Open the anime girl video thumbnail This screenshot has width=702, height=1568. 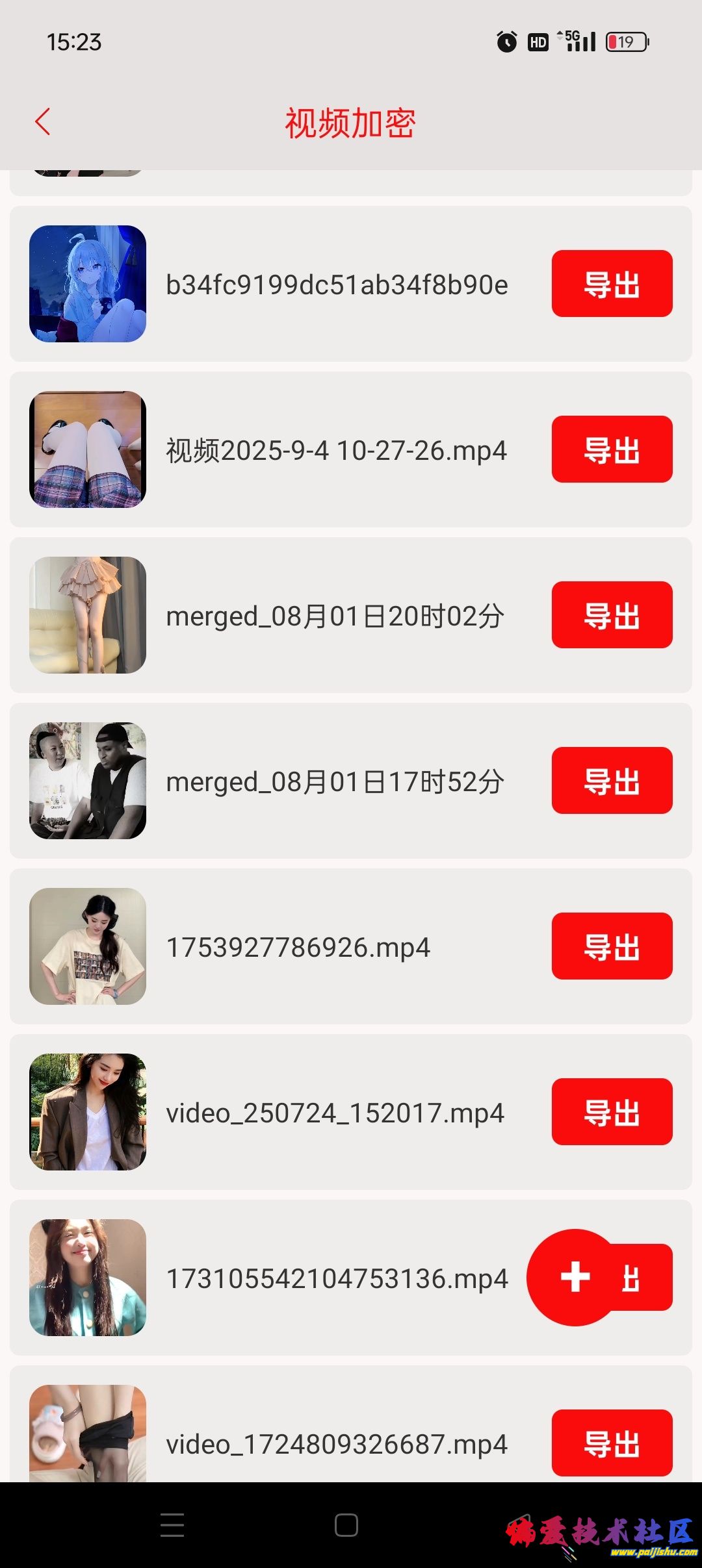(88, 284)
